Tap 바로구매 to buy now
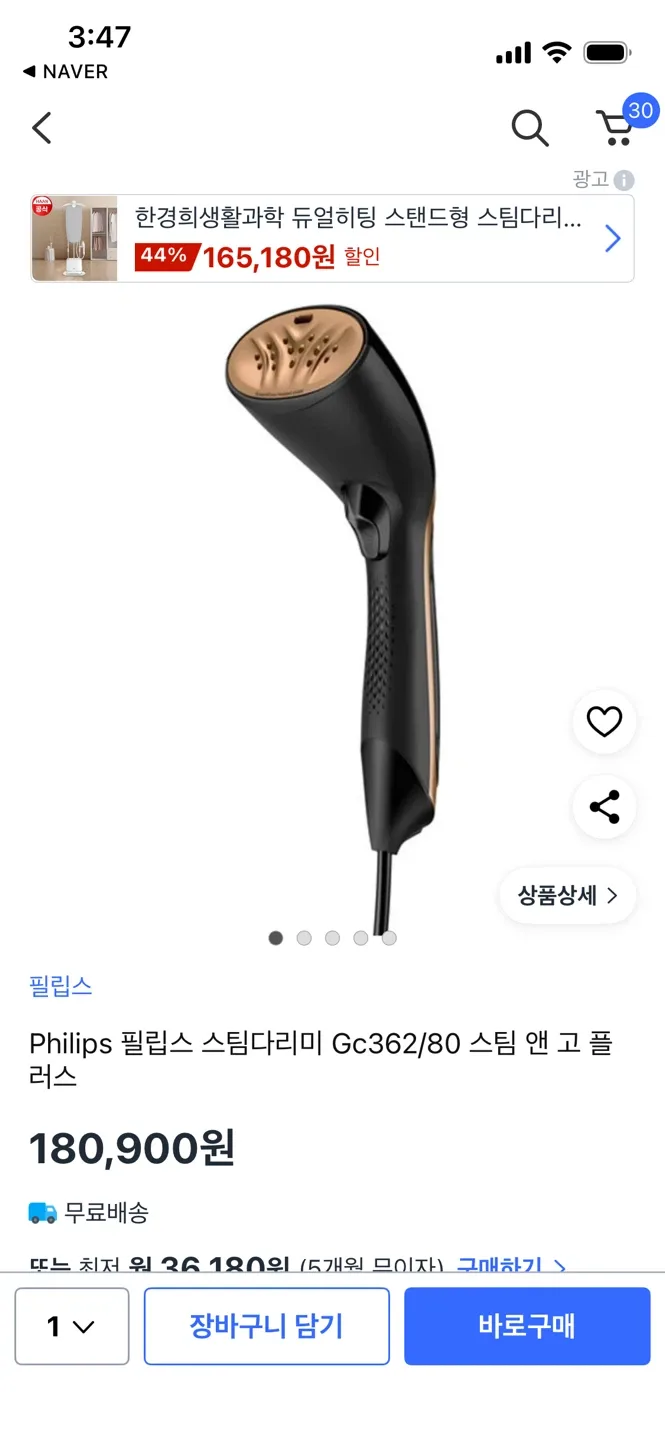The image size is (665, 1440). click(x=527, y=1326)
